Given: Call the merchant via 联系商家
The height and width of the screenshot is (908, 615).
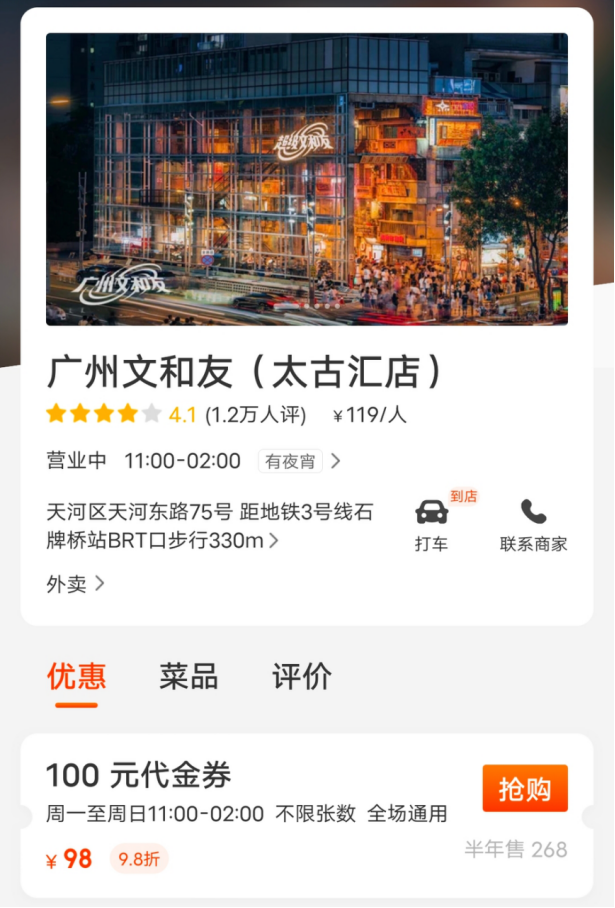Looking at the screenshot, I should pyautogui.click(x=533, y=526).
